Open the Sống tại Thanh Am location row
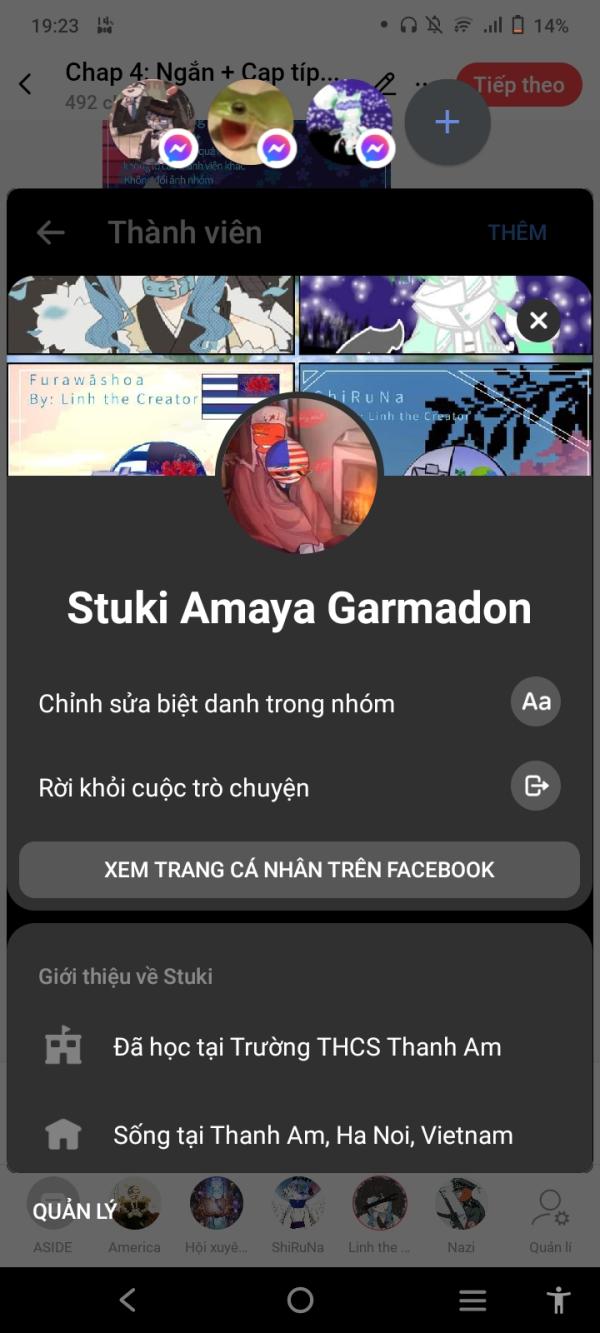This screenshot has height=1333, width=600. pos(312,1135)
